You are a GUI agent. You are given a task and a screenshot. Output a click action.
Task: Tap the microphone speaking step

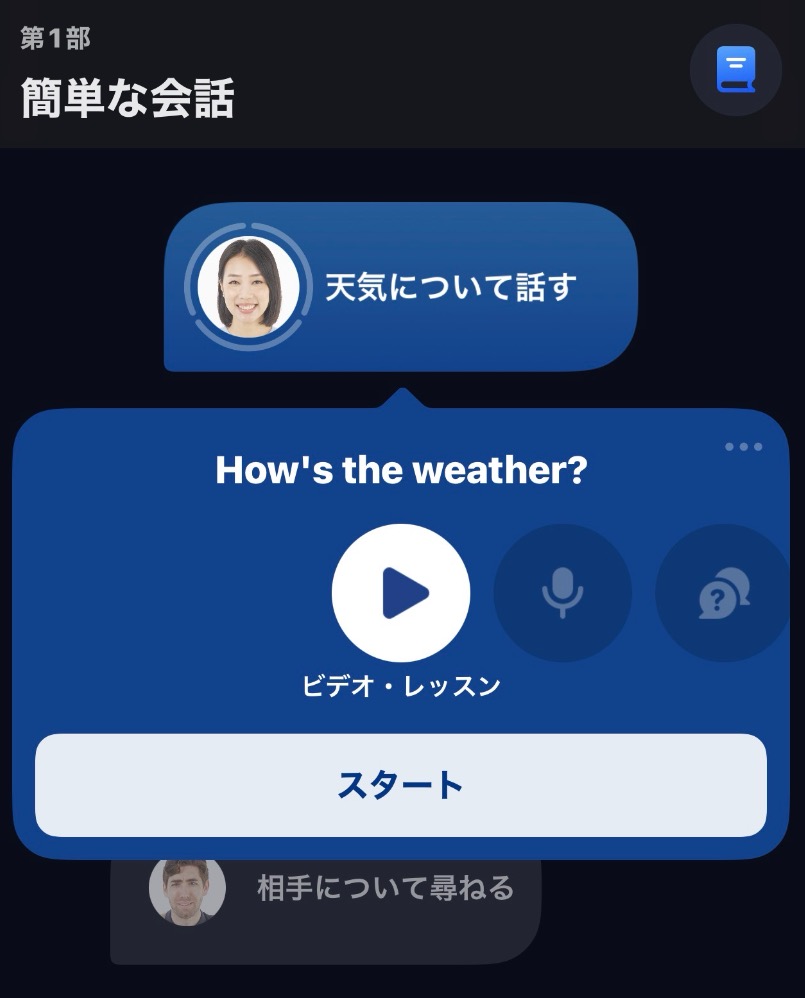pos(562,594)
